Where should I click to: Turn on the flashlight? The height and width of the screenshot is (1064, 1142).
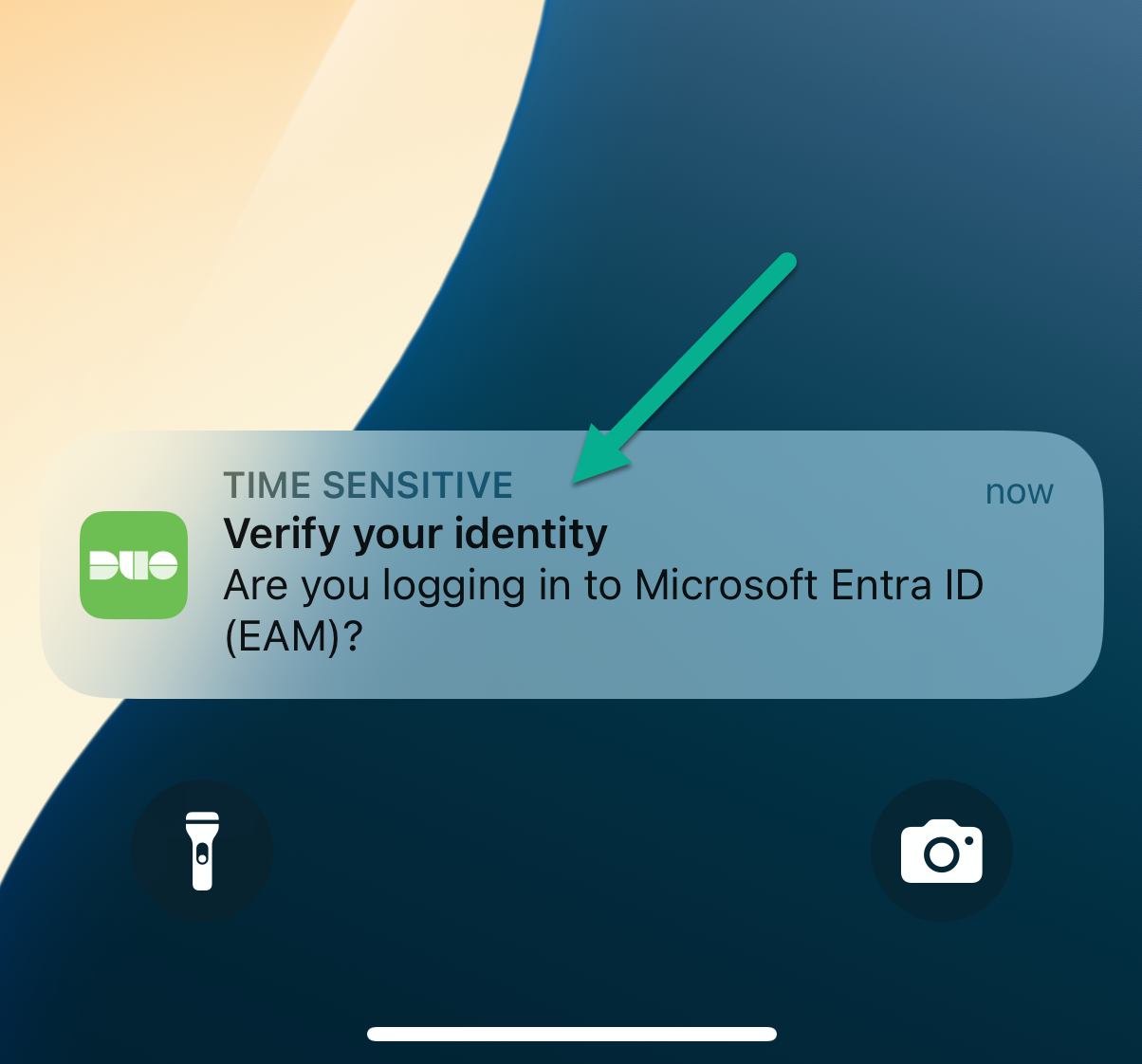pos(202,851)
